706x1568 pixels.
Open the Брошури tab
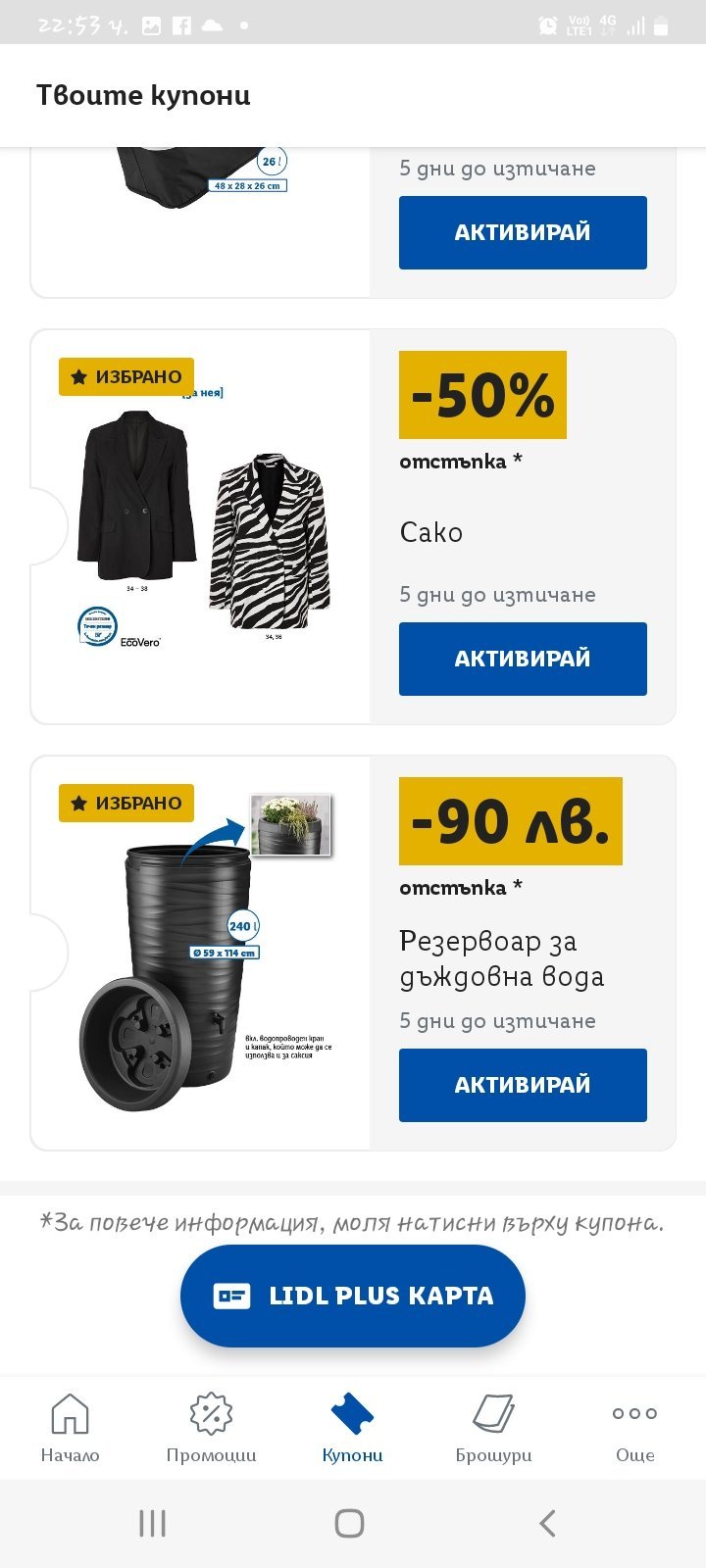point(493,1428)
